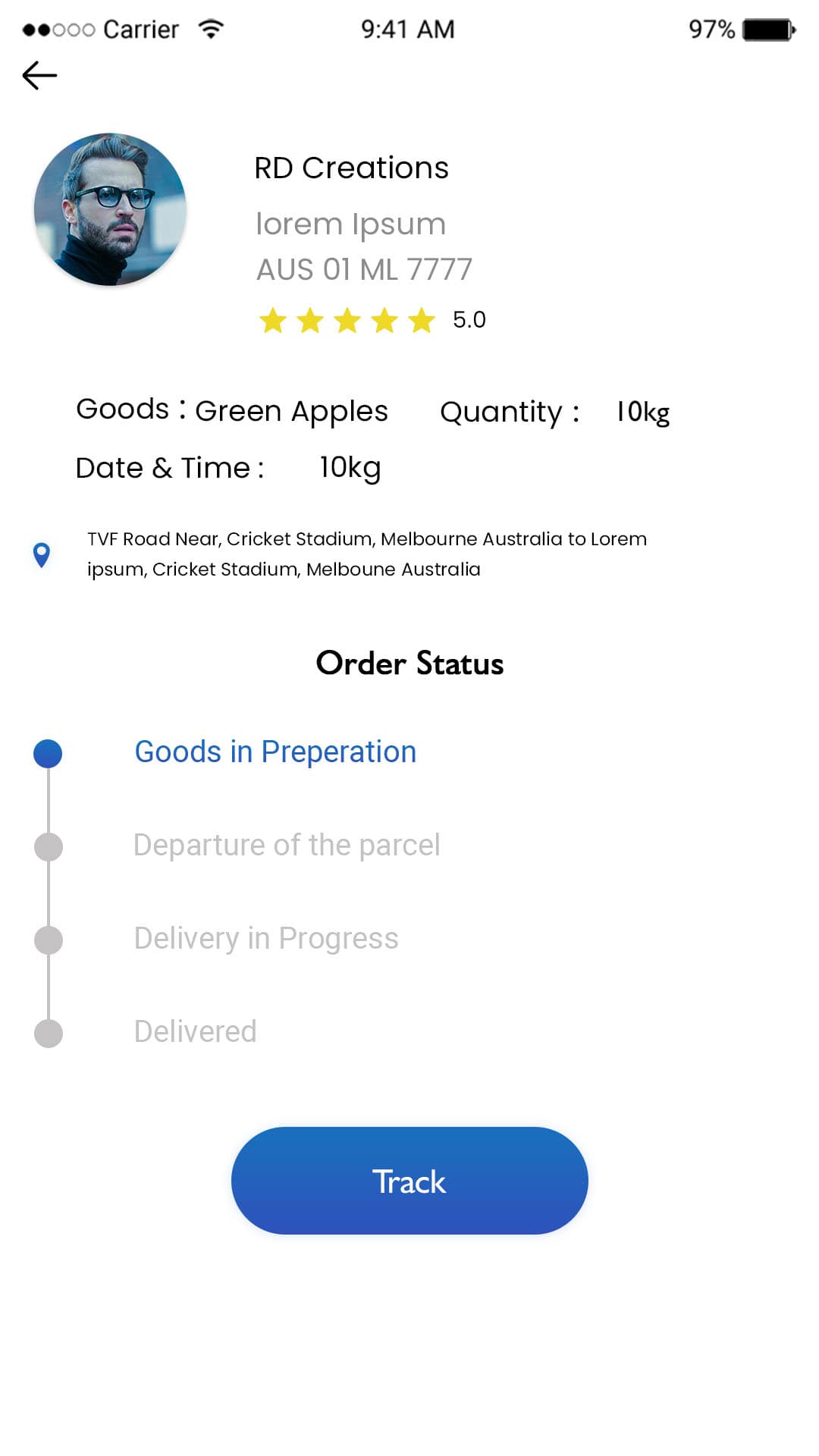Select the Delivered status dot
Image resolution: width=819 pixels, height=1456 pixels.
pyautogui.click(x=49, y=1033)
